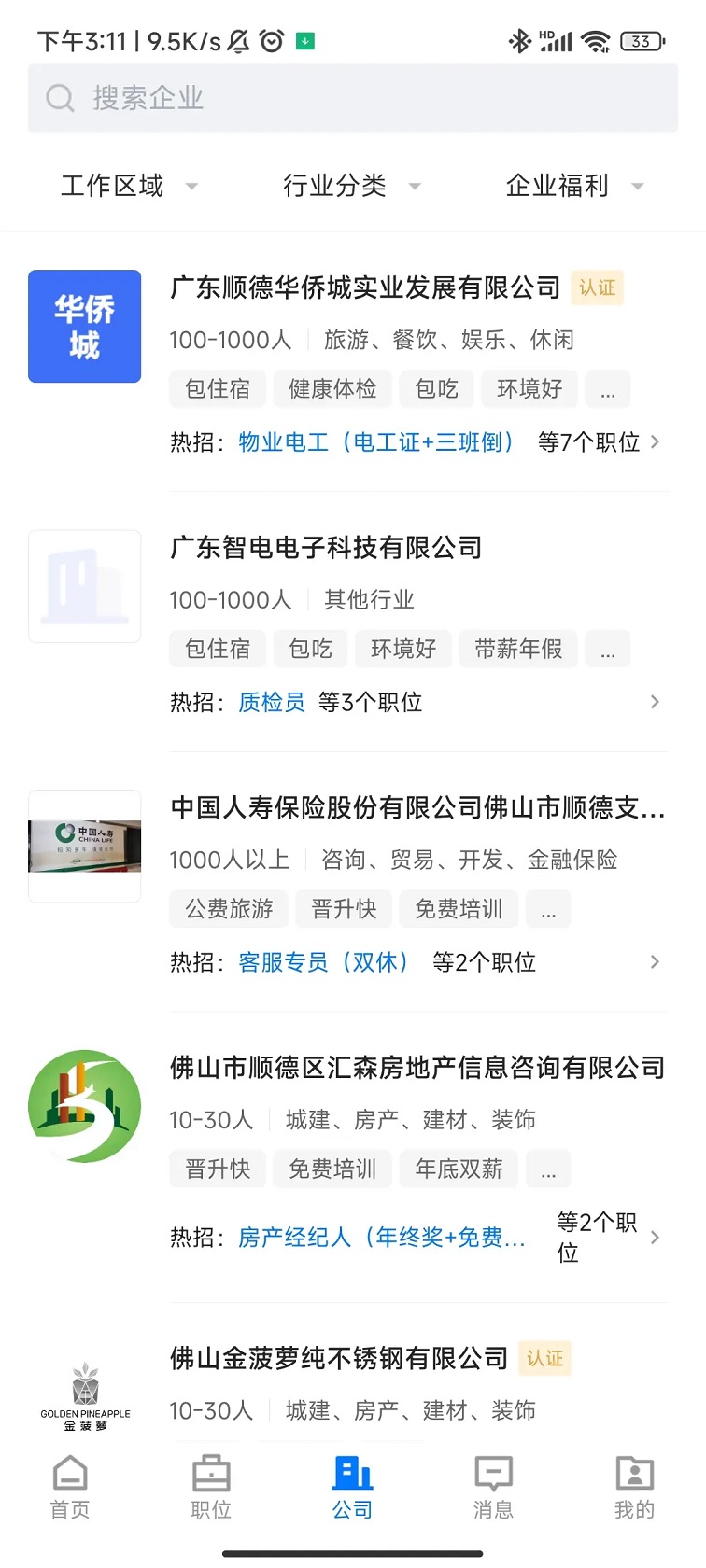
Task: Open the 华侨城 company logo
Action: click(85, 326)
